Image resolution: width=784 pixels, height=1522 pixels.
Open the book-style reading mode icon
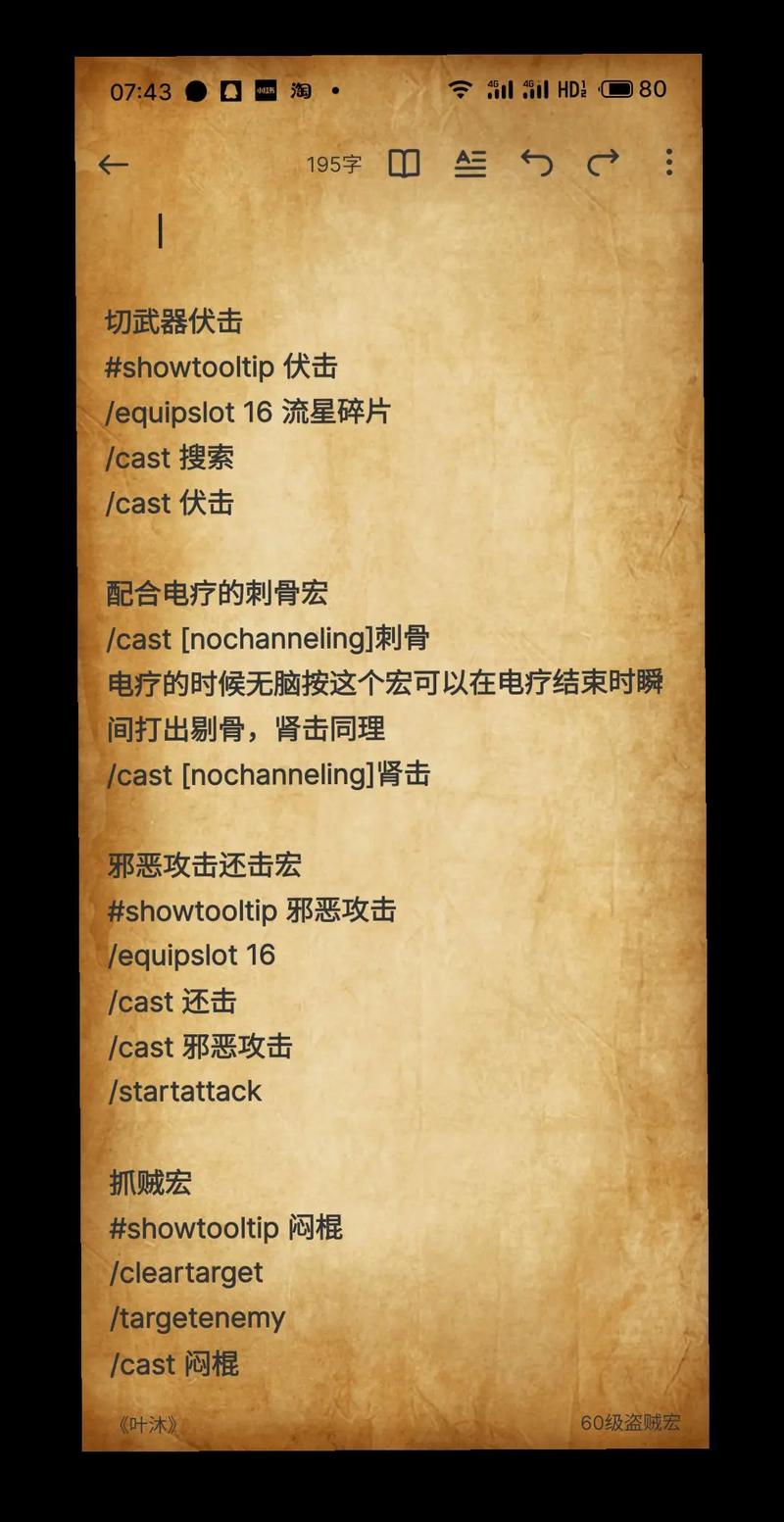click(x=404, y=164)
